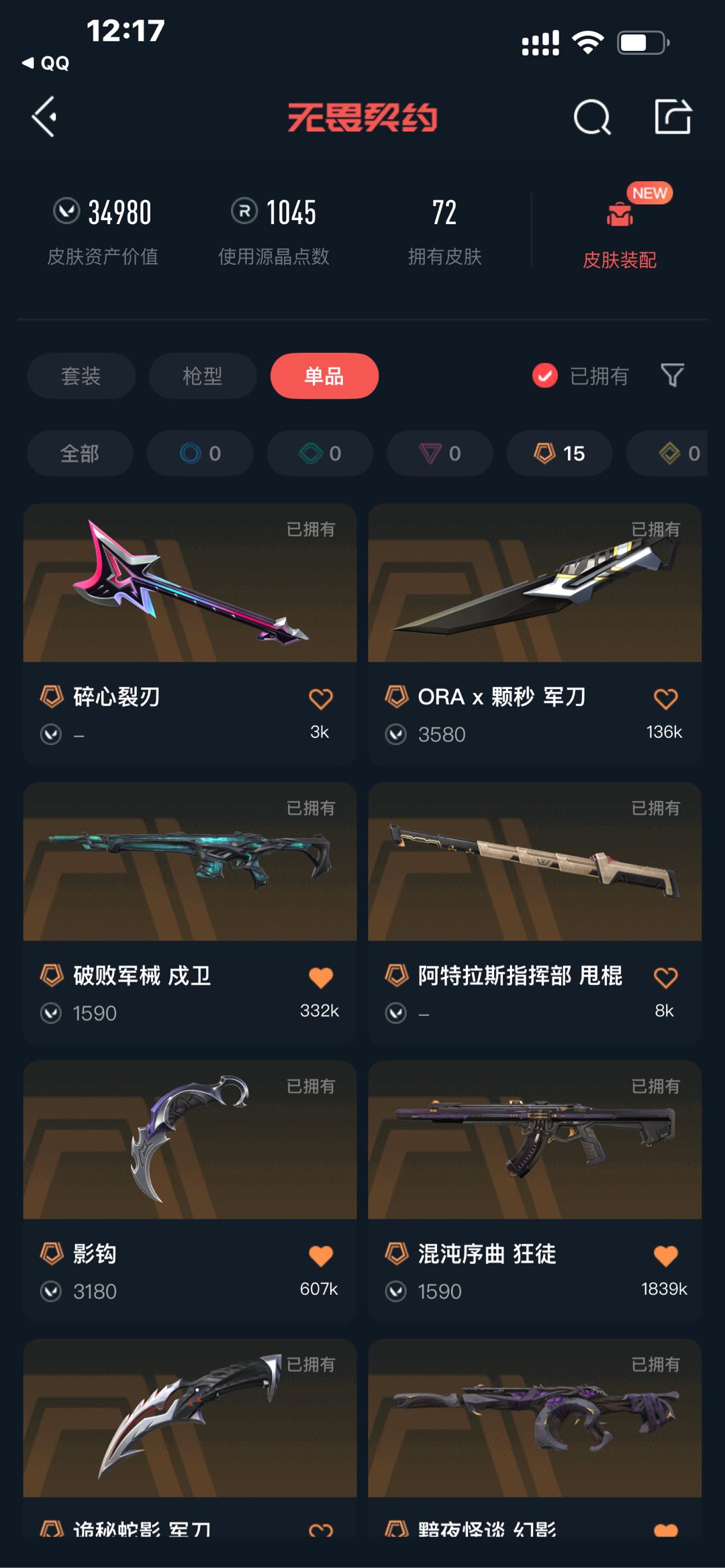Viewport: 725px width, 1568px height.
Task: Like the ORA x 颗秒 军刀 skin
Action: pos(665,698)
